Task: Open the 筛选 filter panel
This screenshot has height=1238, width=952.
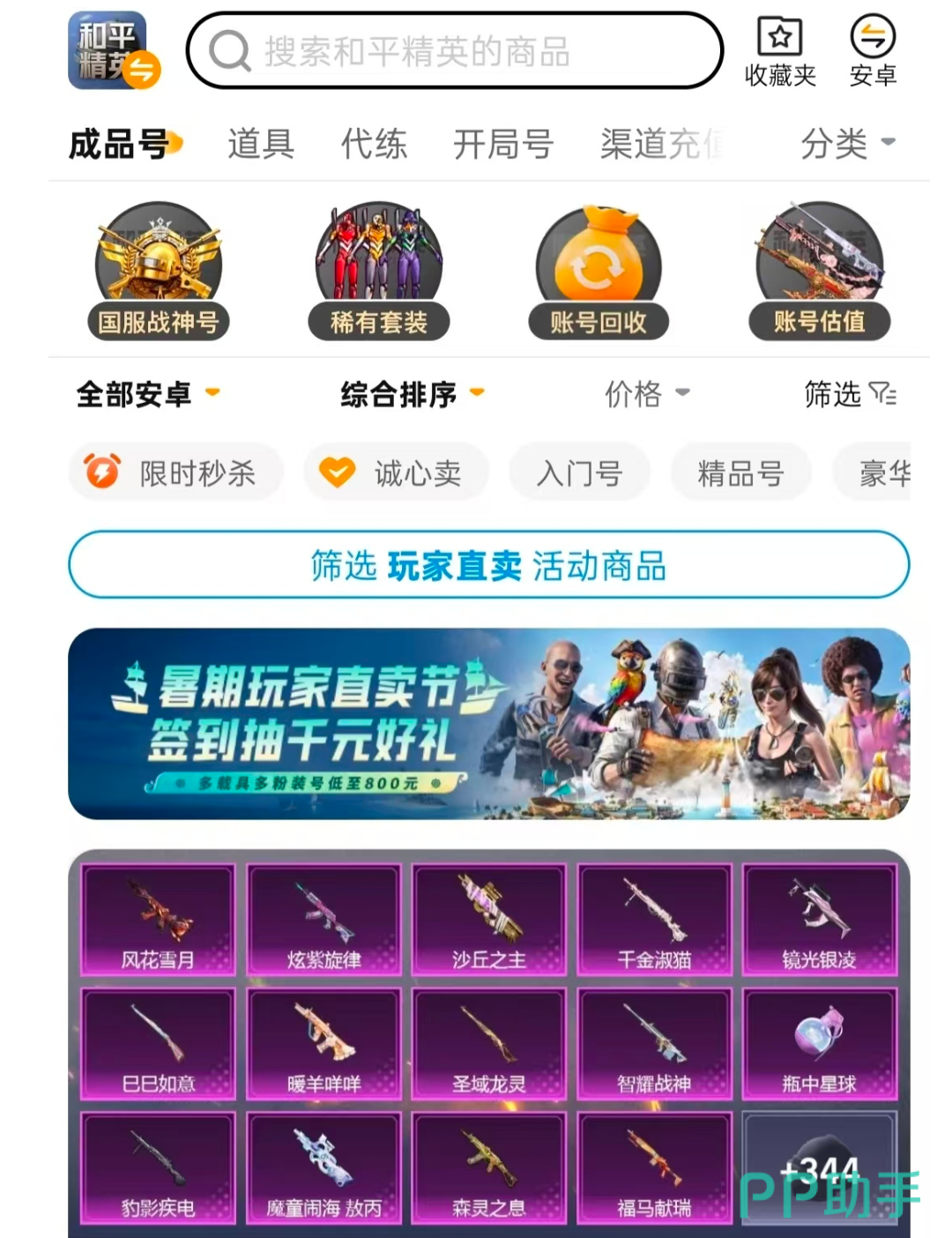Action: coord(850,393)
